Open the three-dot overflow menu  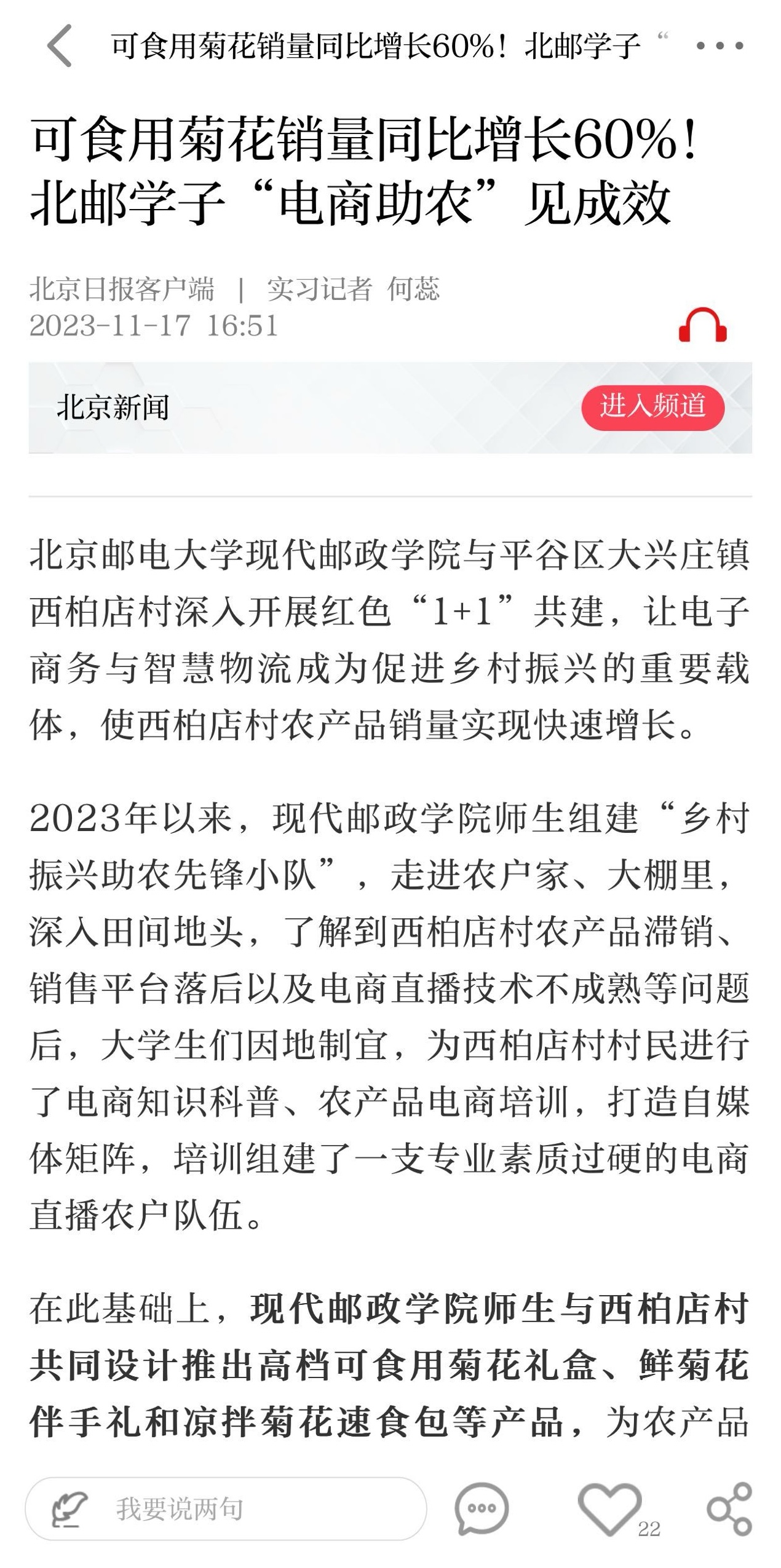pyautogui.click(x=720, y=45)
